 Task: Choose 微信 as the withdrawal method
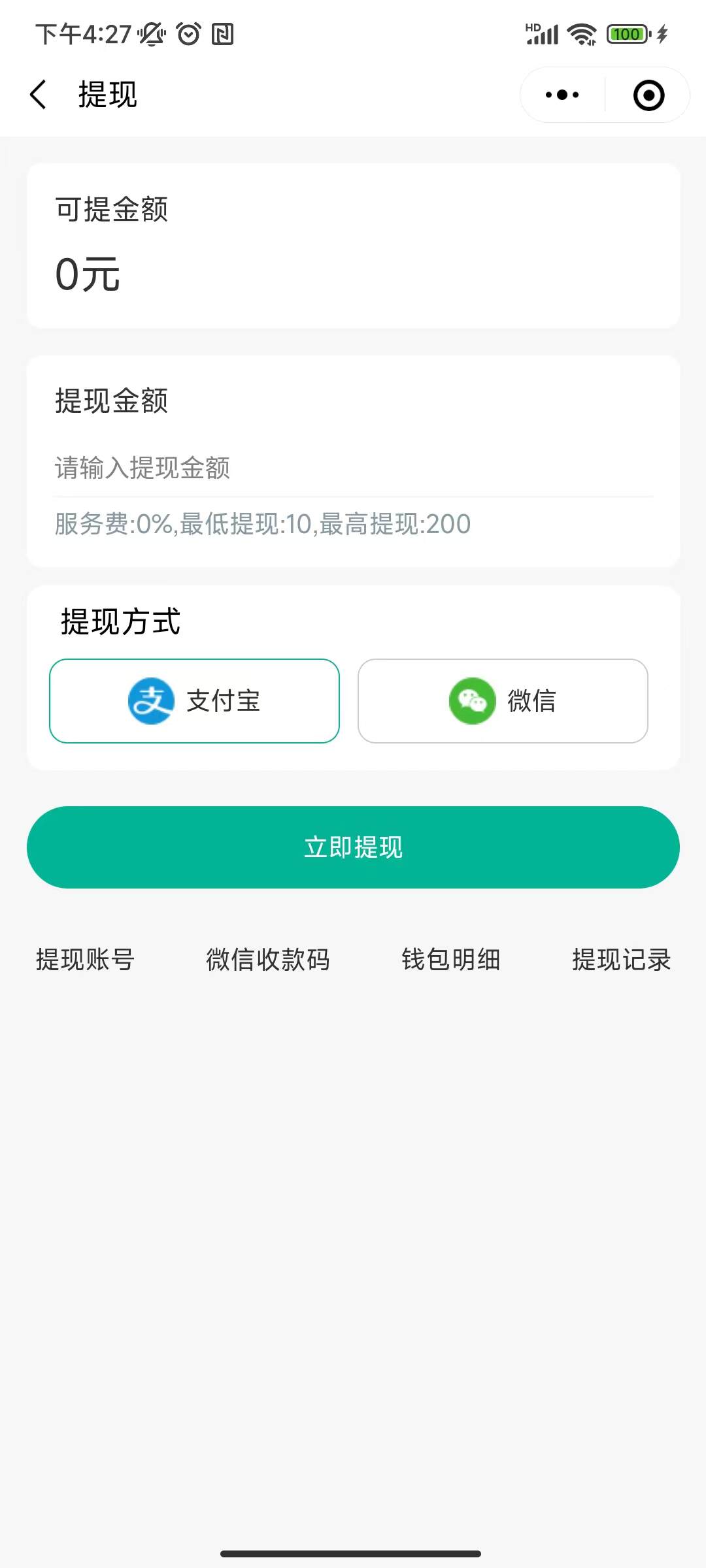pos(503,701)
